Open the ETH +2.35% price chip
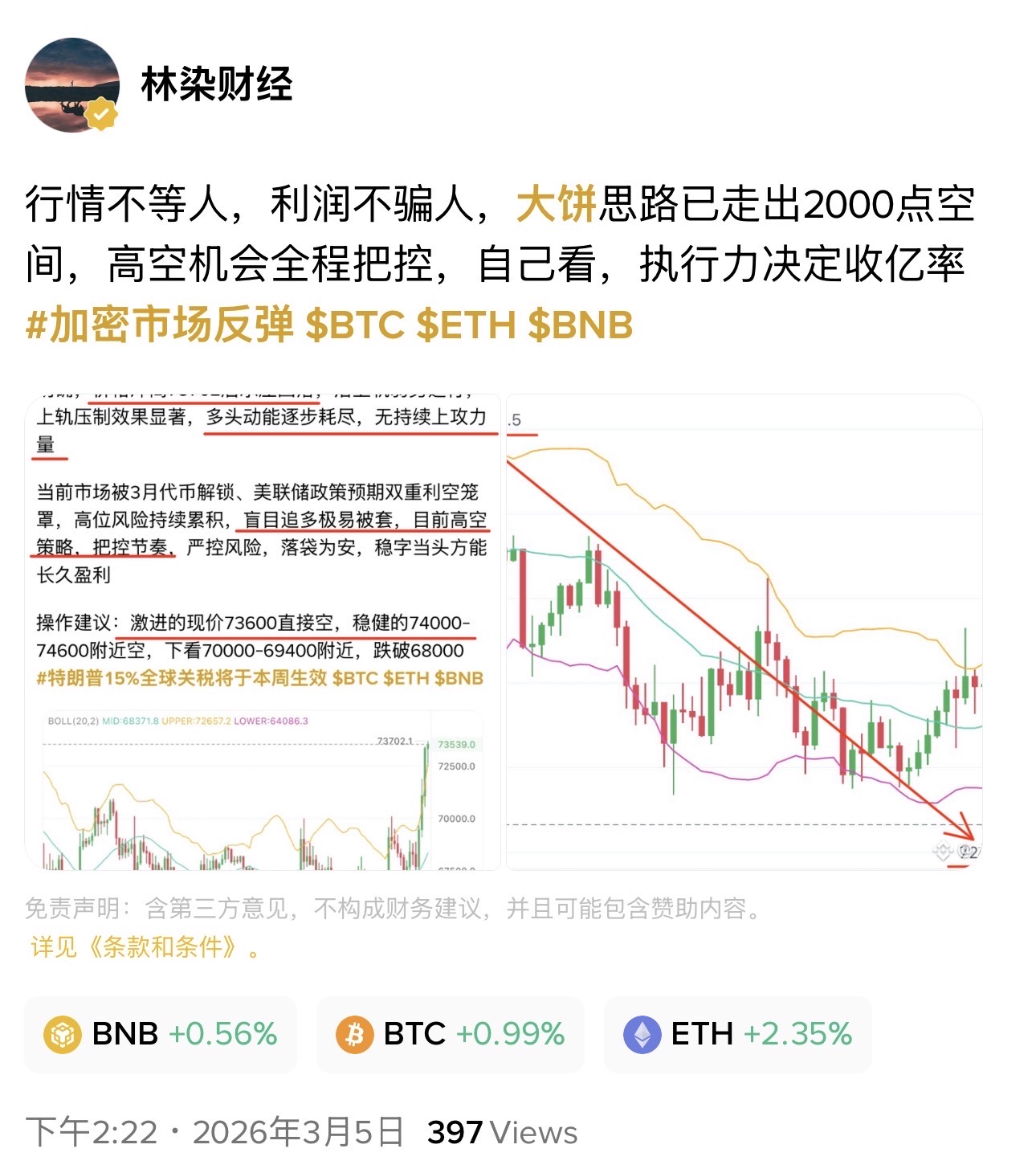1036x1165 pixels. tap(737, 1034)
